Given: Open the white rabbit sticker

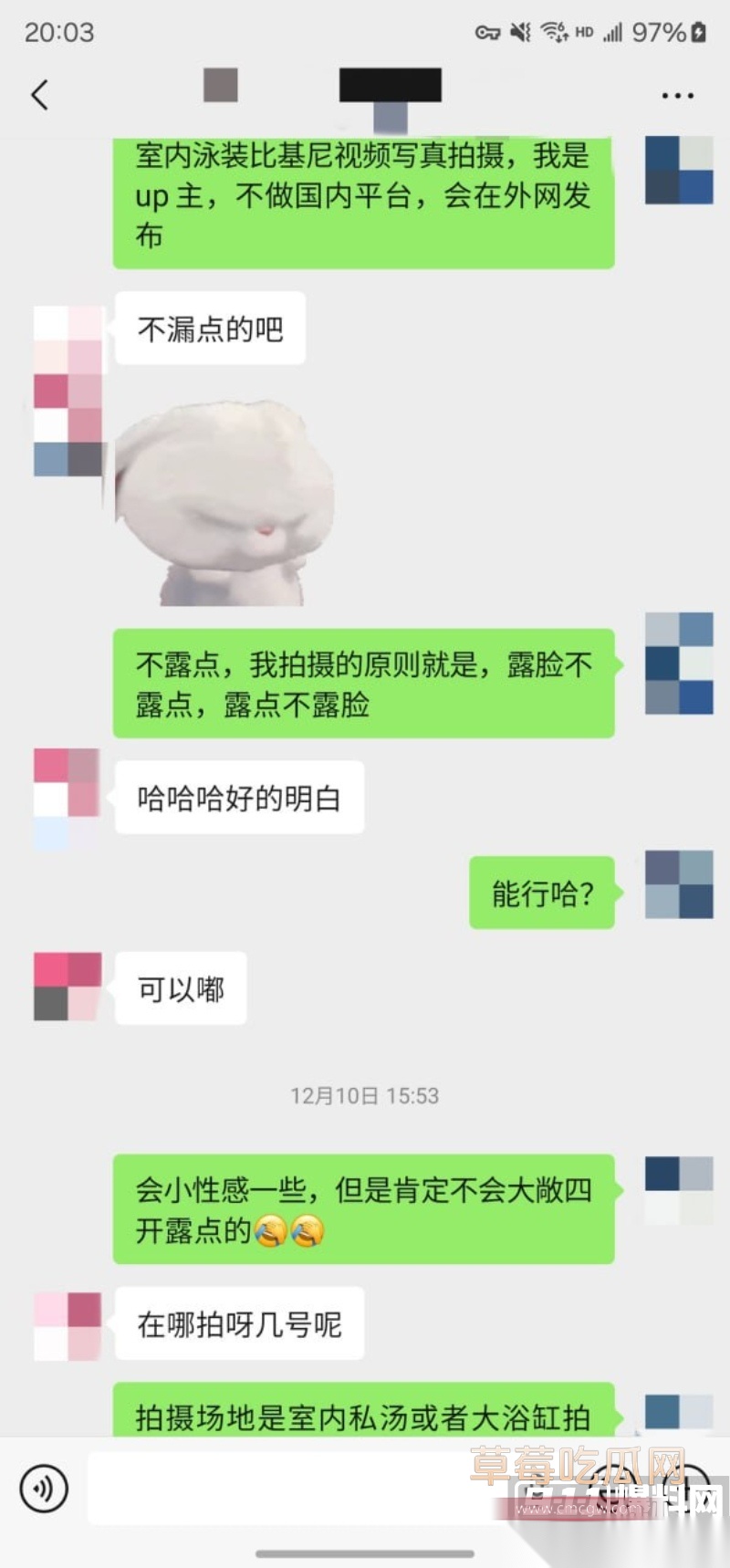Looking at the screenshot, I should (224, 500).
